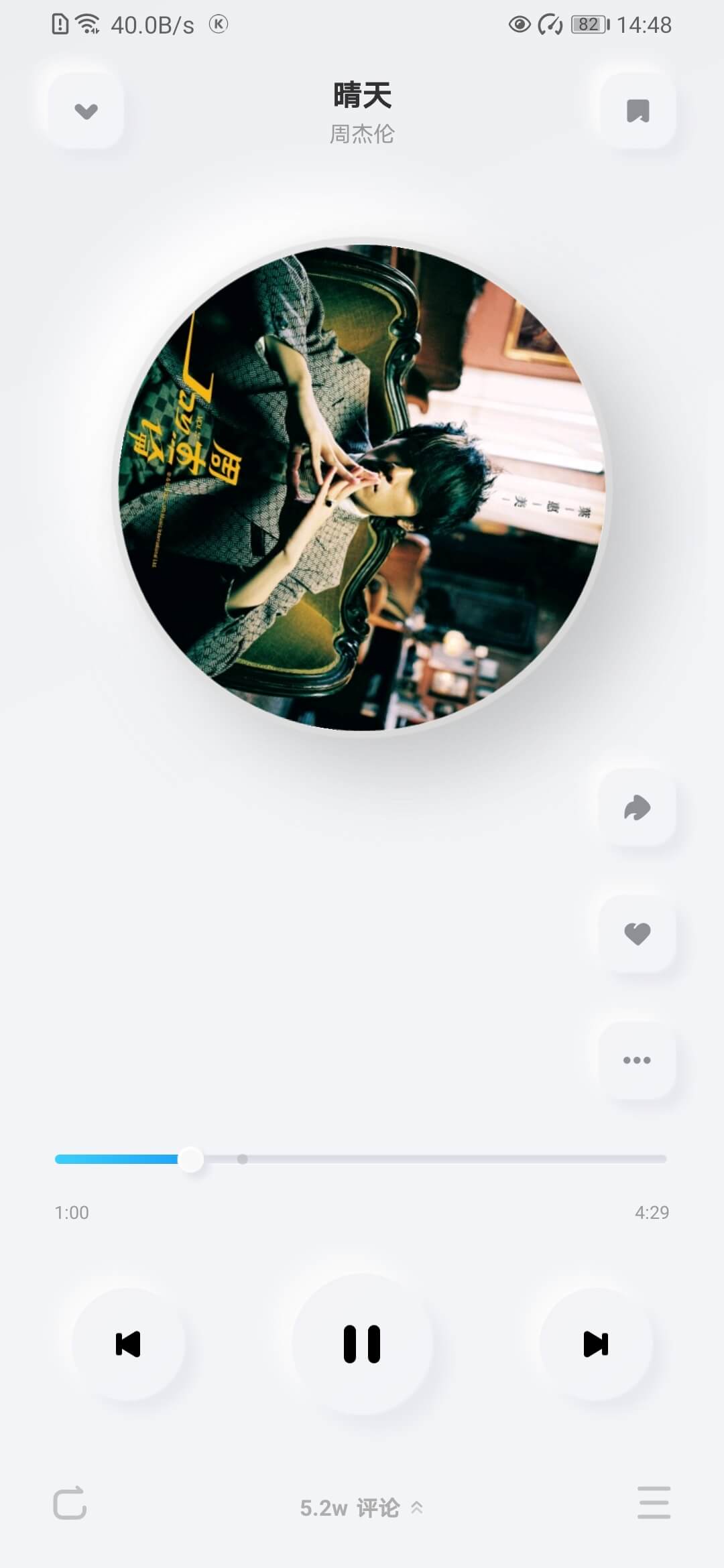Viewport: 724px width, 1568px height.
Task: Tap the circular album cover
Action: click(x=362, y=488)
